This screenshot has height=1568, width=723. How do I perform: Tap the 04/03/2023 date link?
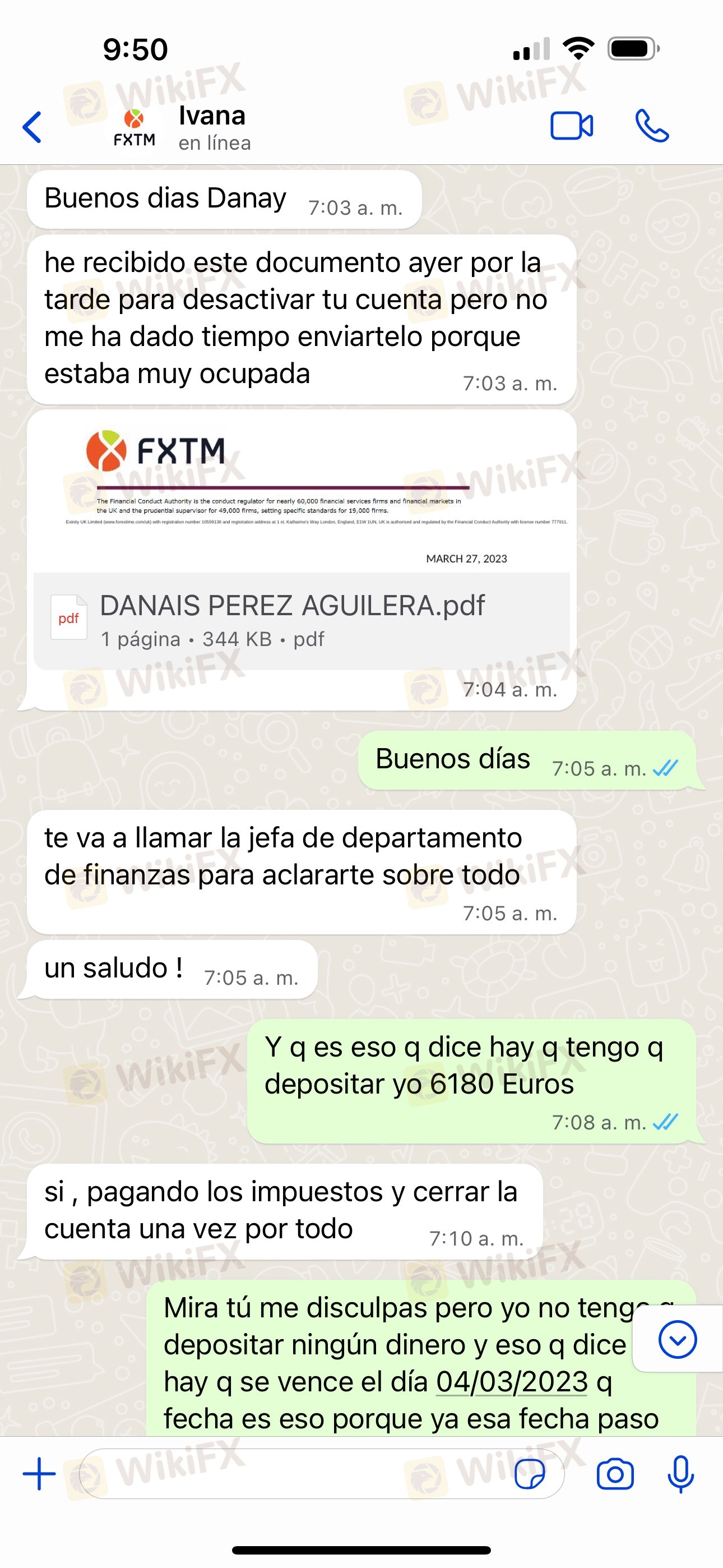coord(512,1382)
